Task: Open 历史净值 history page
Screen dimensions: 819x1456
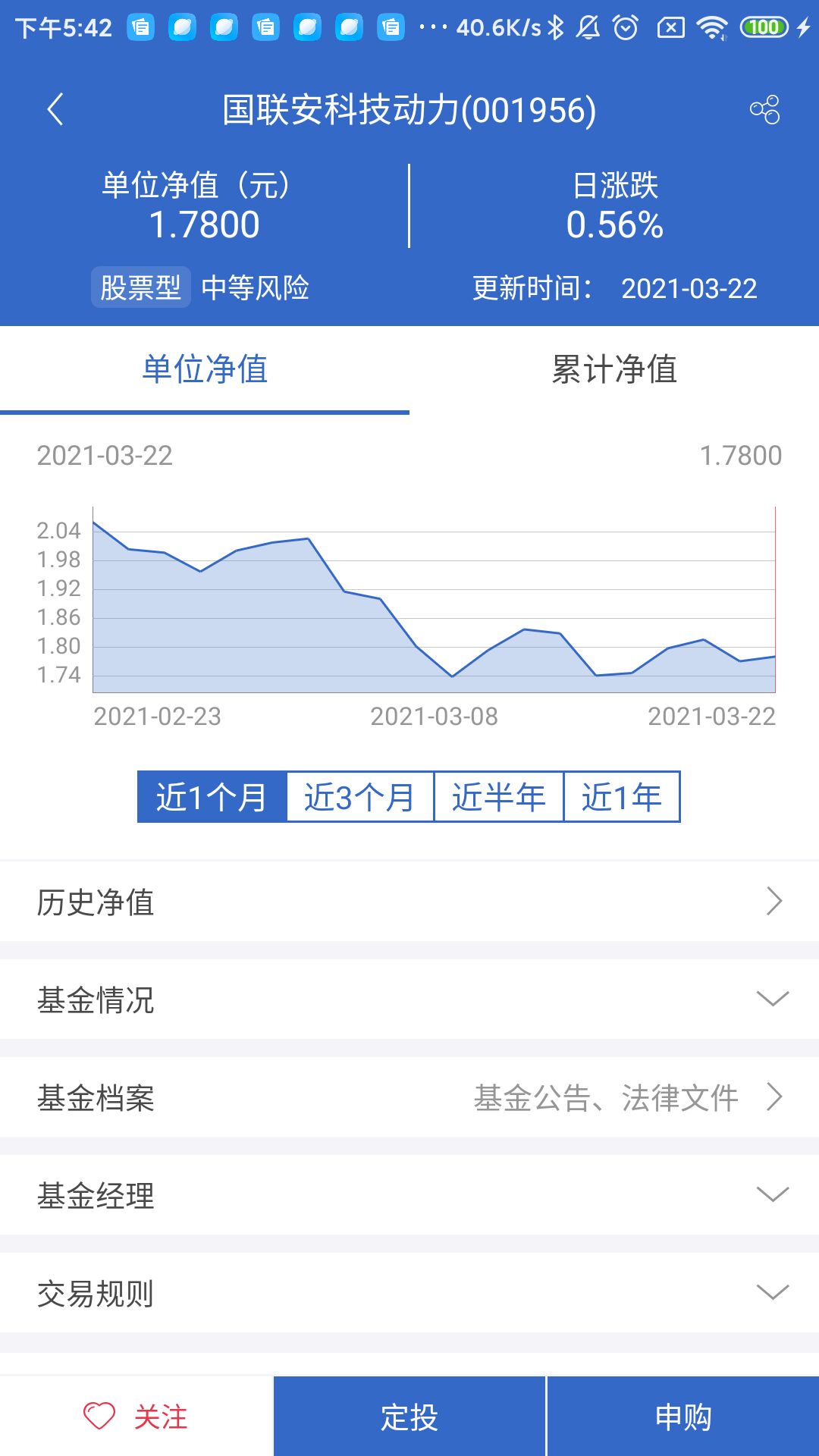Action: click(409, 902)
